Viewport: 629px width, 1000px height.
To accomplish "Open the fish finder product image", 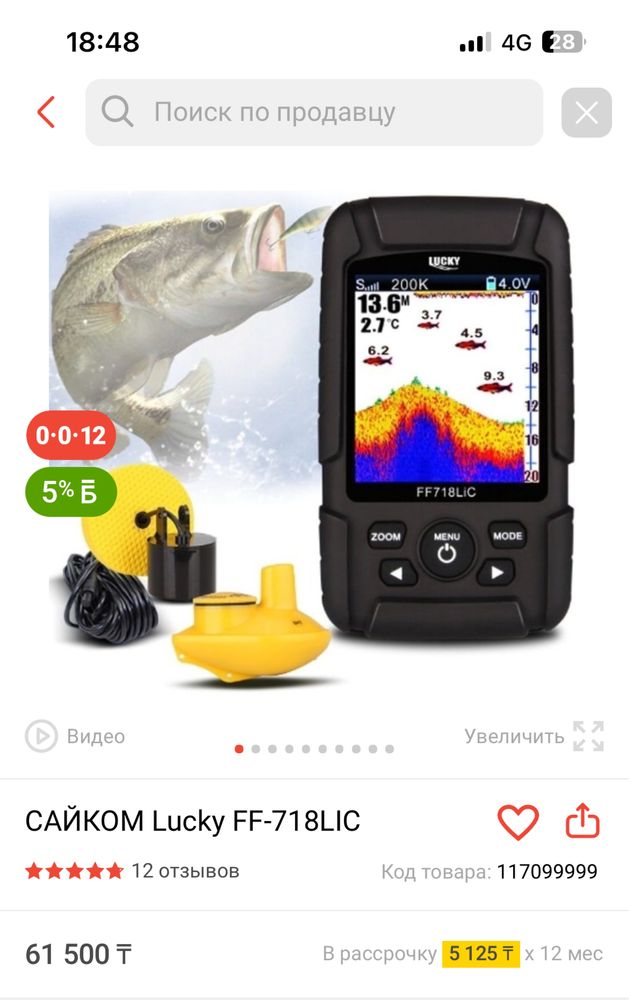I will (314, 440).
